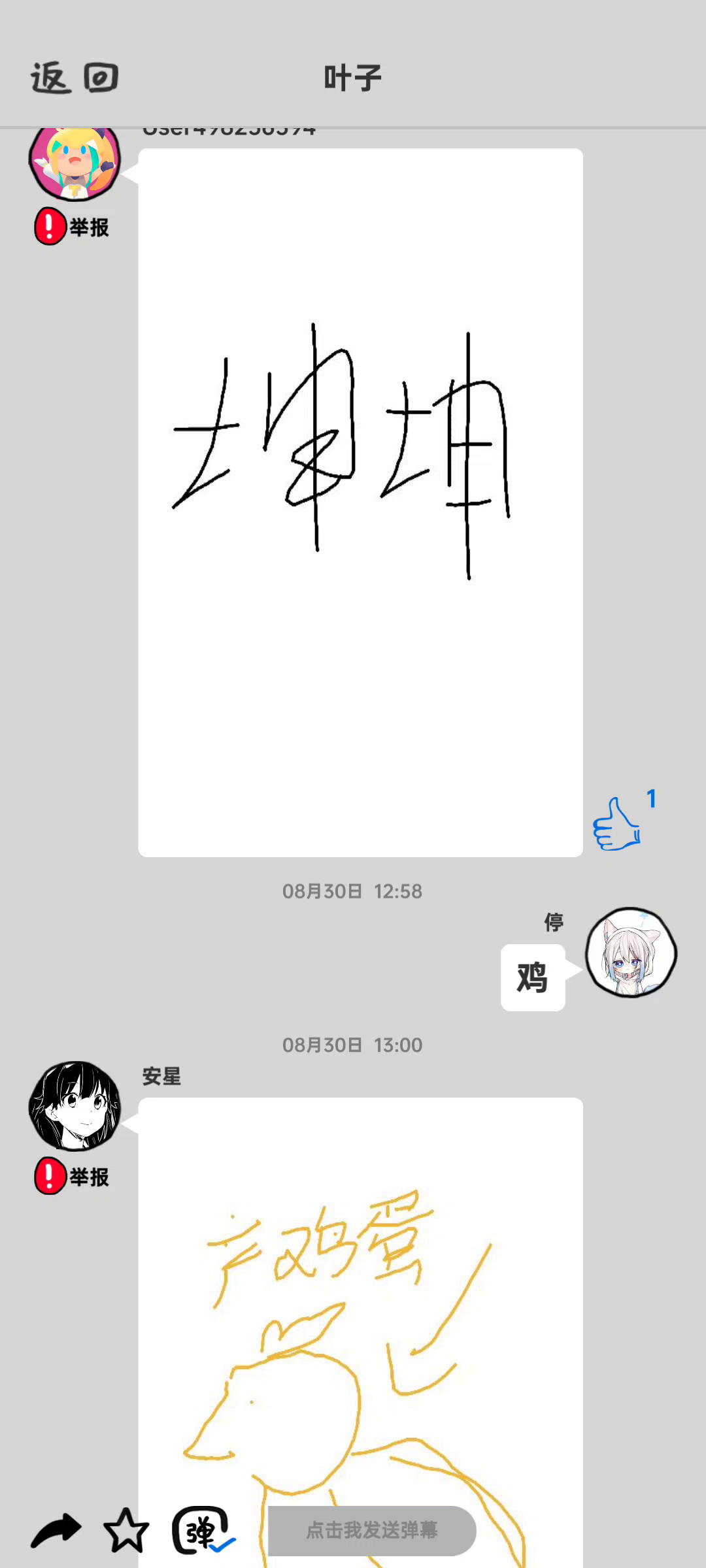Report the user who posted the 坤坤 drawing
Image resolution: width=706 pixels, height=1568 pixels.
pos(72,227)
